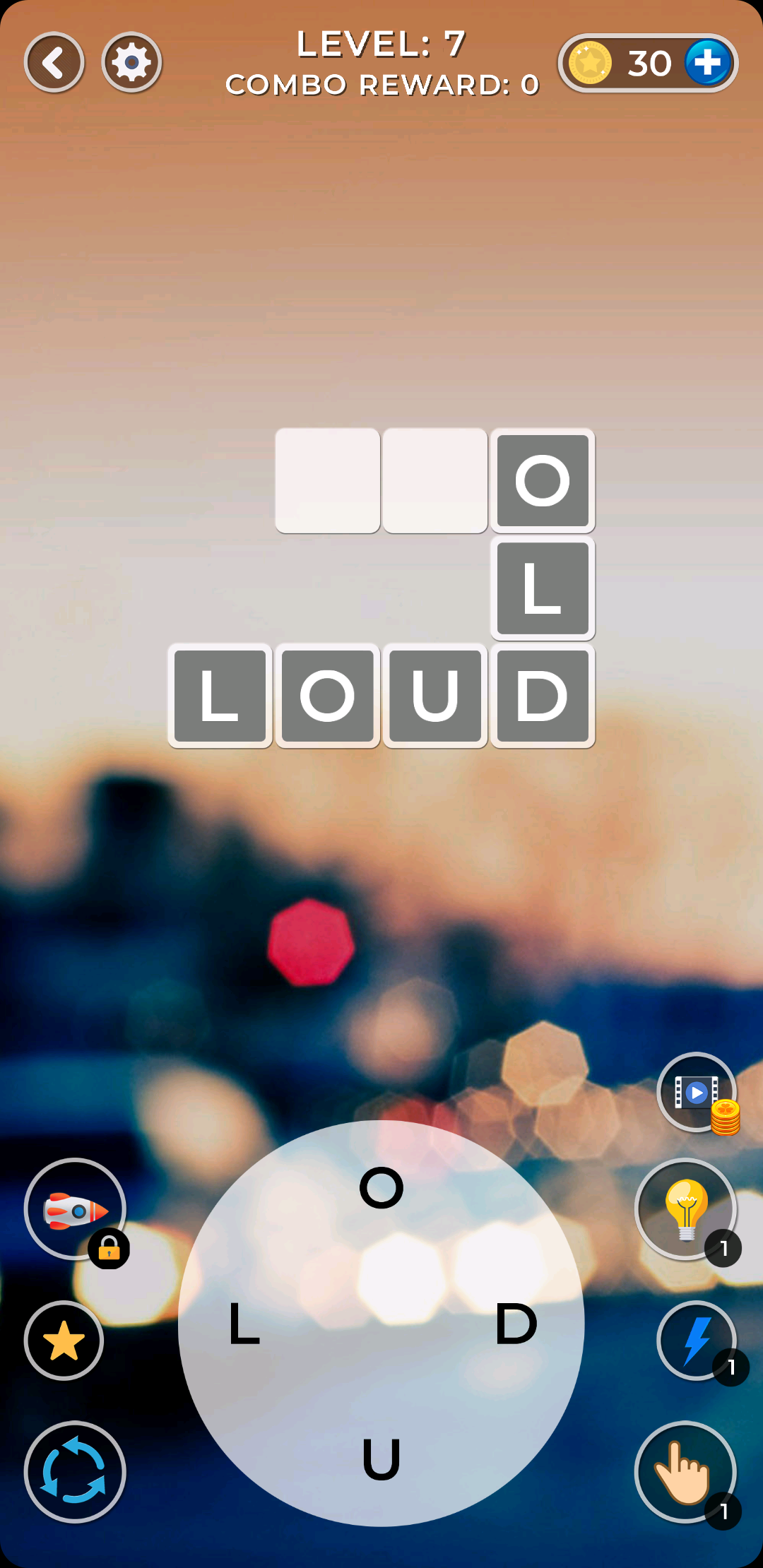Watch a video for free coins
This screenshot has height=1568, width=763.
point(697,1092)
